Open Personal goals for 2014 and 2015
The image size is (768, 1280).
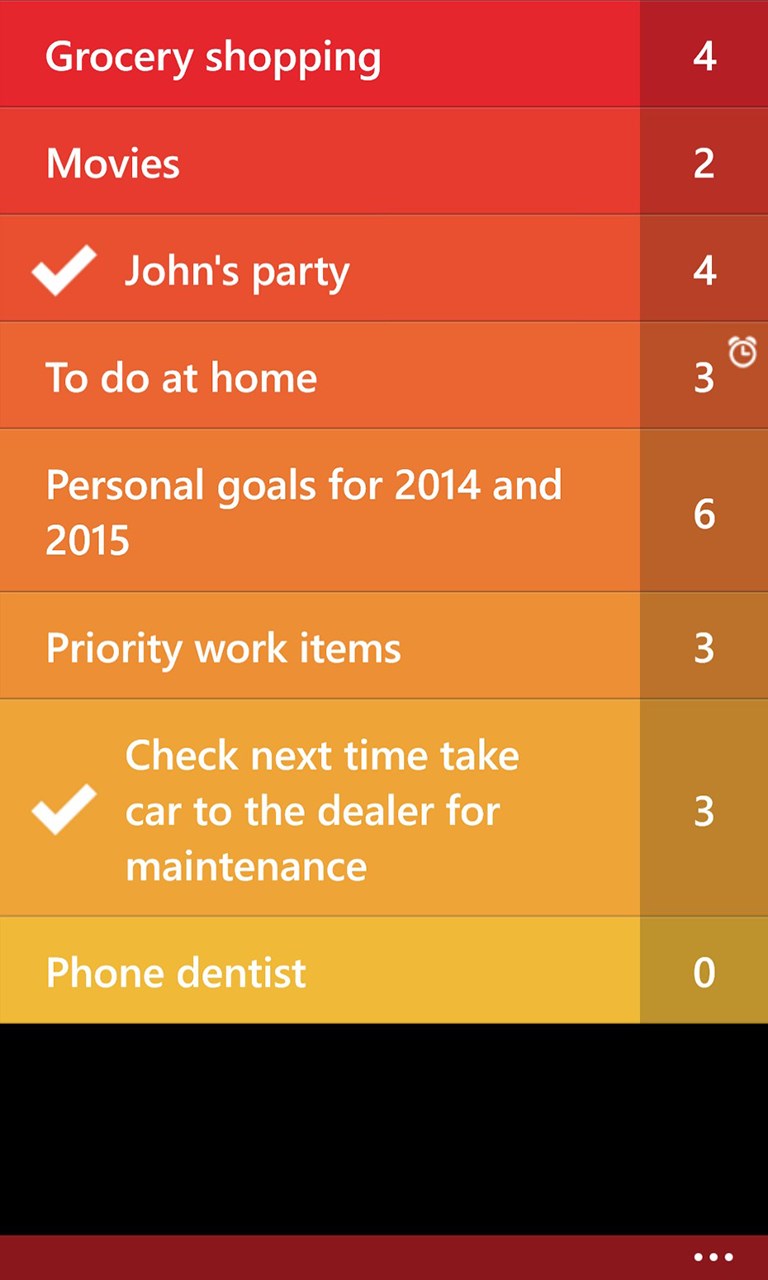point(300,514)
